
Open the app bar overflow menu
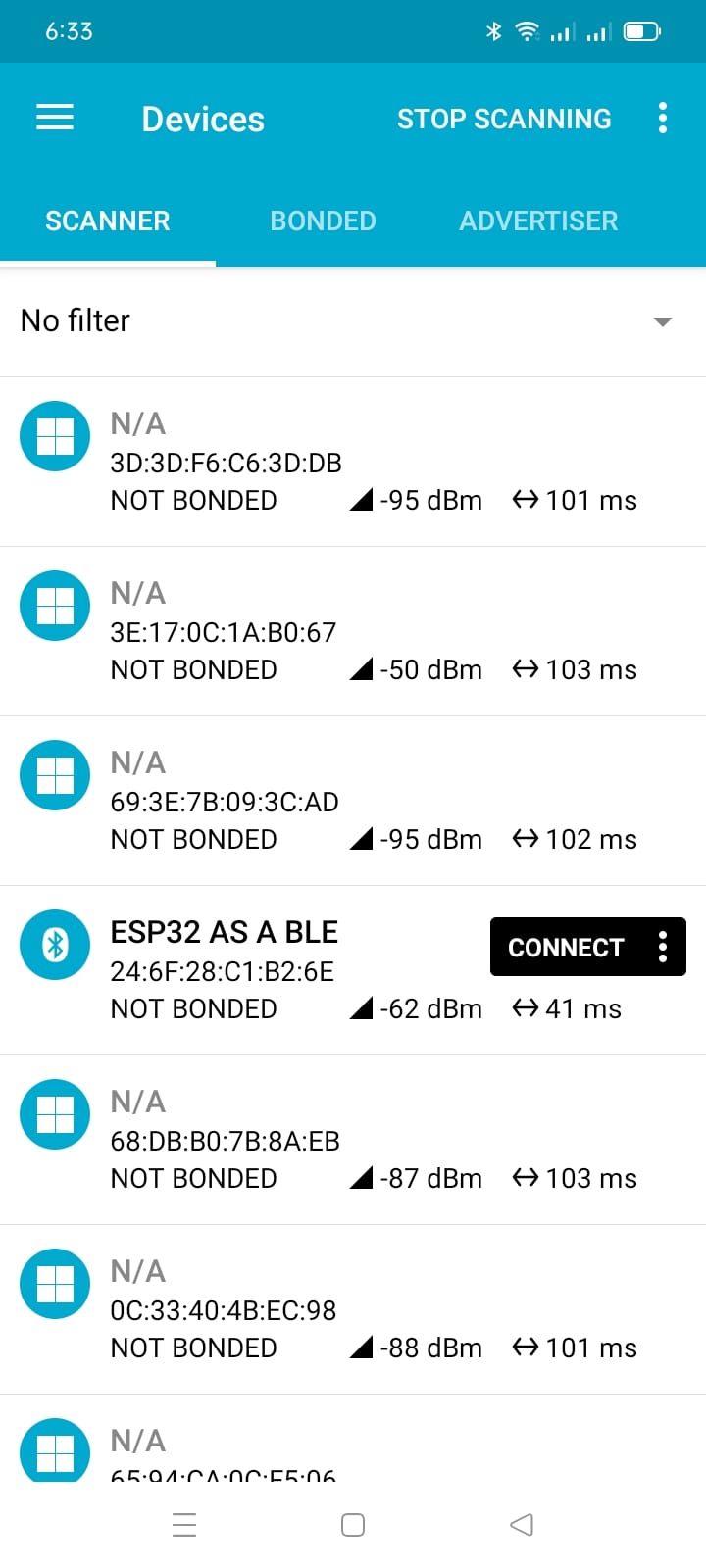point(663,118)
